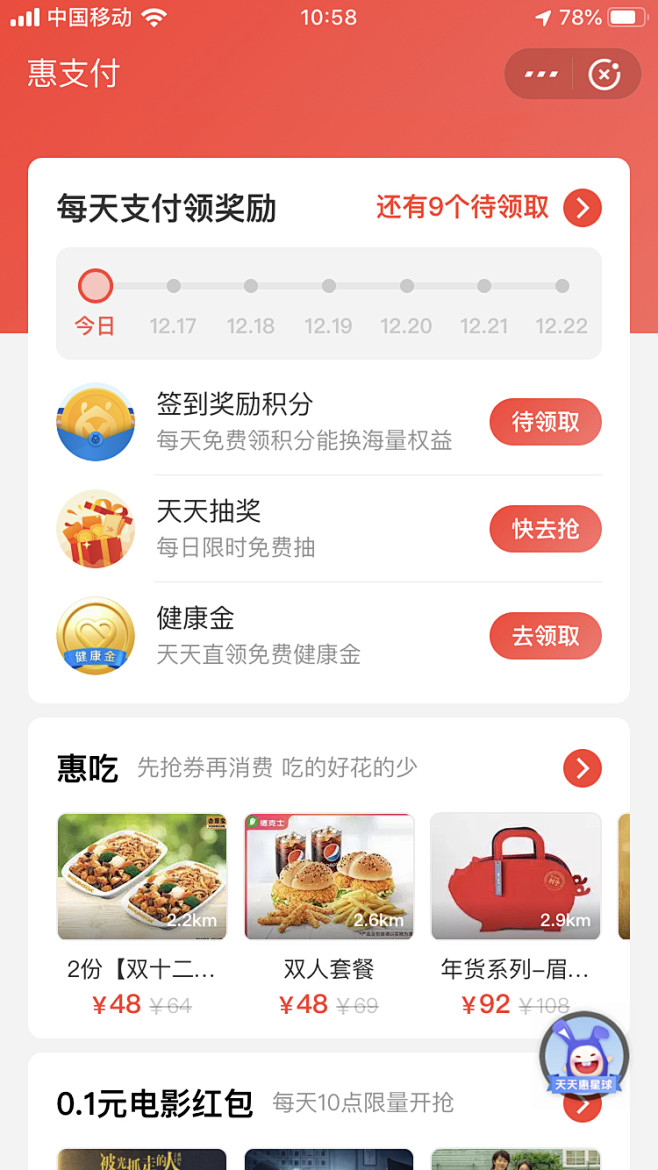
Task: Tap 快去抢 for 天天抽奖
Action: pos(545,529)
